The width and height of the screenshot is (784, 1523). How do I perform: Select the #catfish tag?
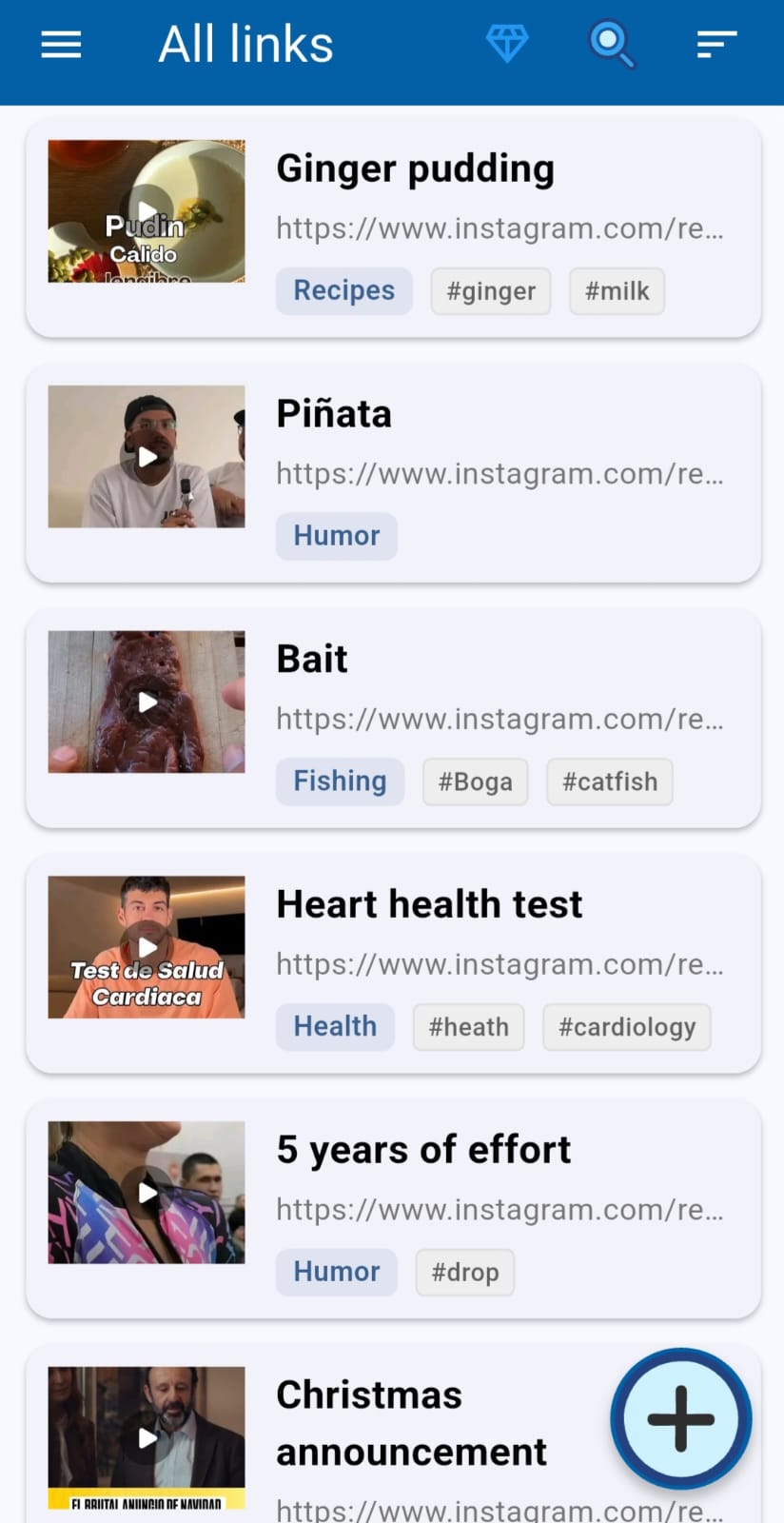(609, 782)
